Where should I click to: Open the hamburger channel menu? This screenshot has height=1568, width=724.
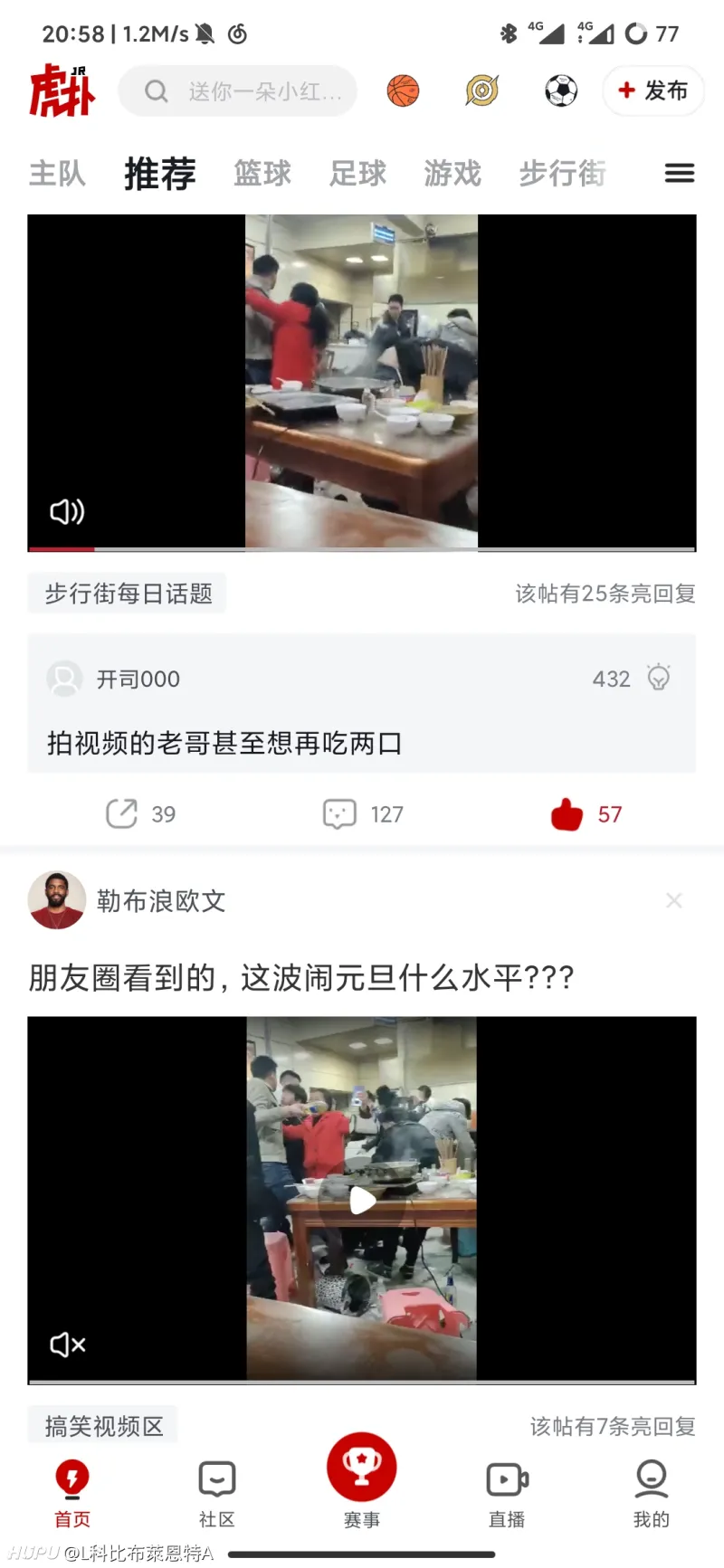pos(680,173)
